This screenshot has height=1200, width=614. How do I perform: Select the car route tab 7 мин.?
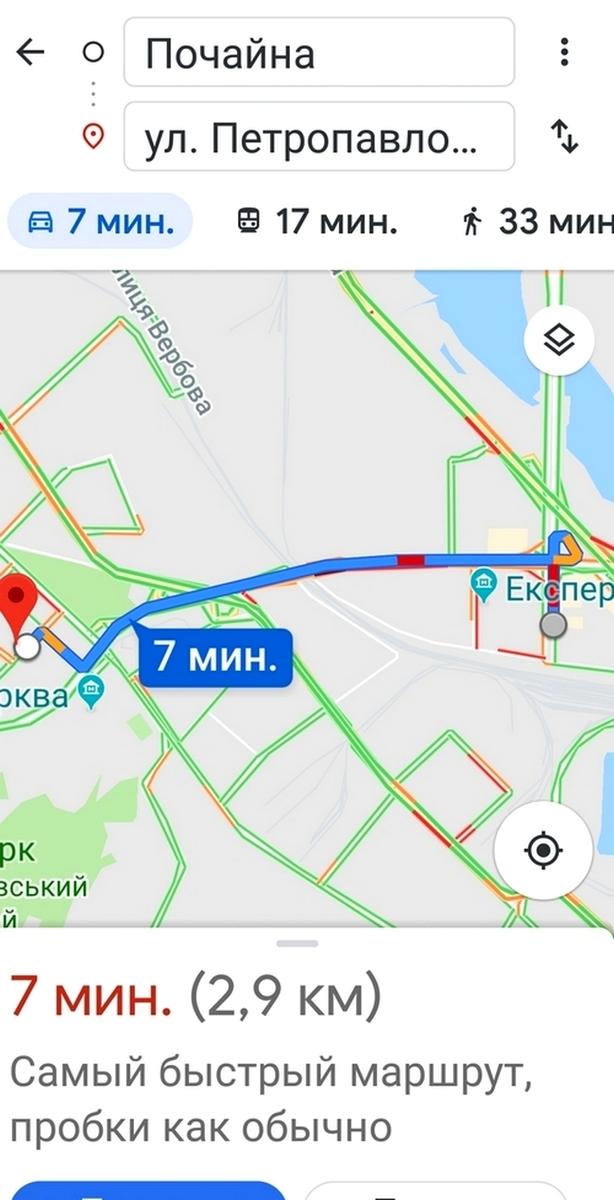[x=100, y=221]
